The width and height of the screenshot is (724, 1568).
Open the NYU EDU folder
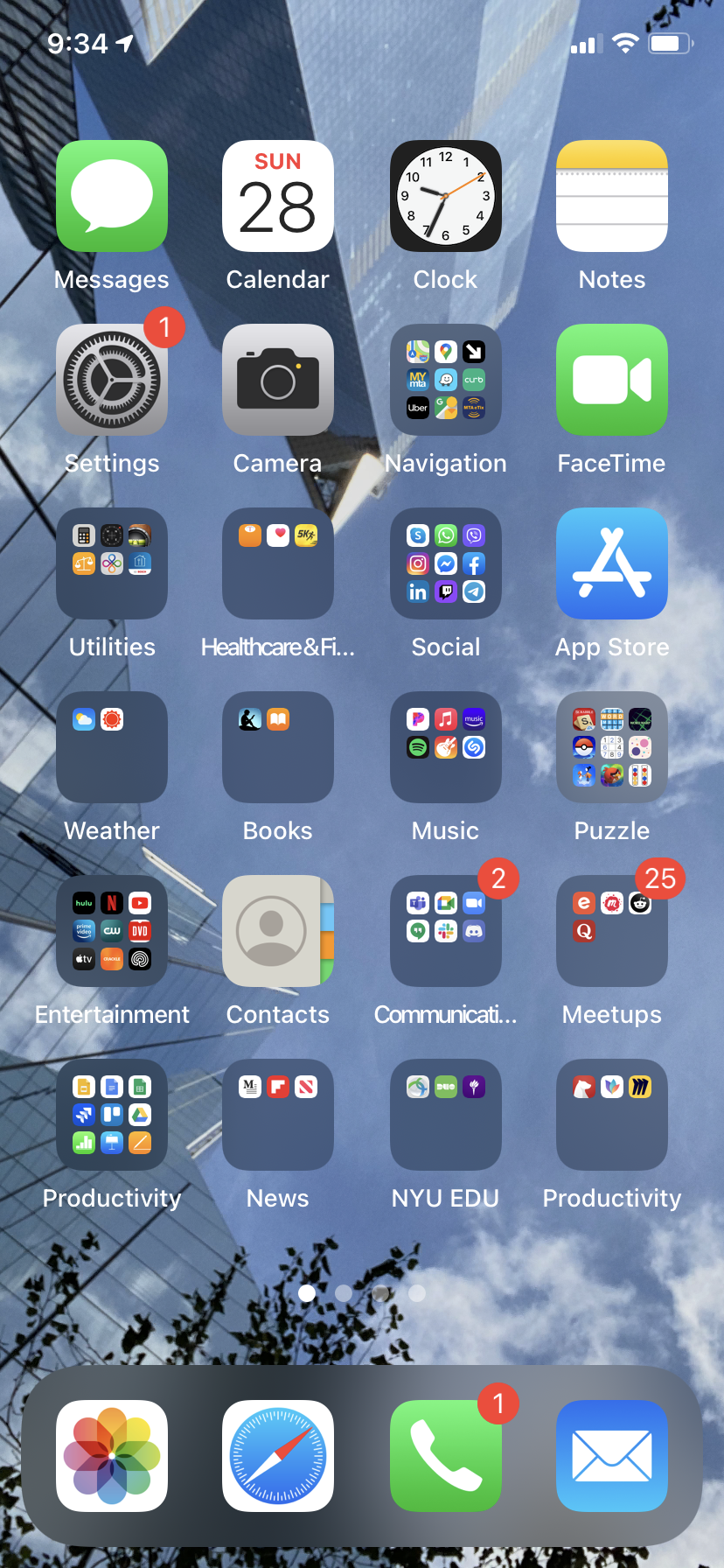pos(446,1115)
